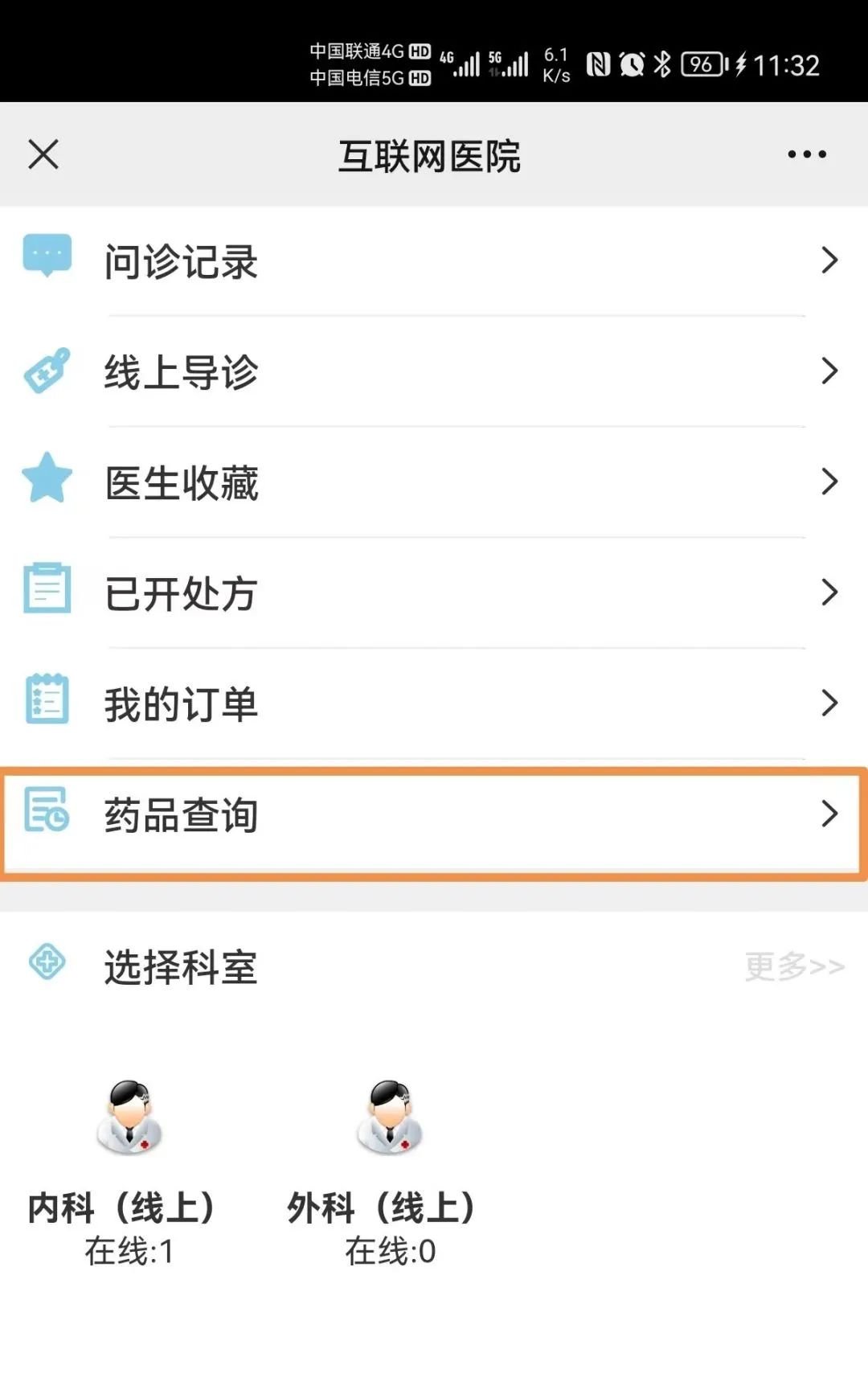The image size is (868, 1386).
Task: Open 药品查询 drug lookup
Action: click(432, 815)
